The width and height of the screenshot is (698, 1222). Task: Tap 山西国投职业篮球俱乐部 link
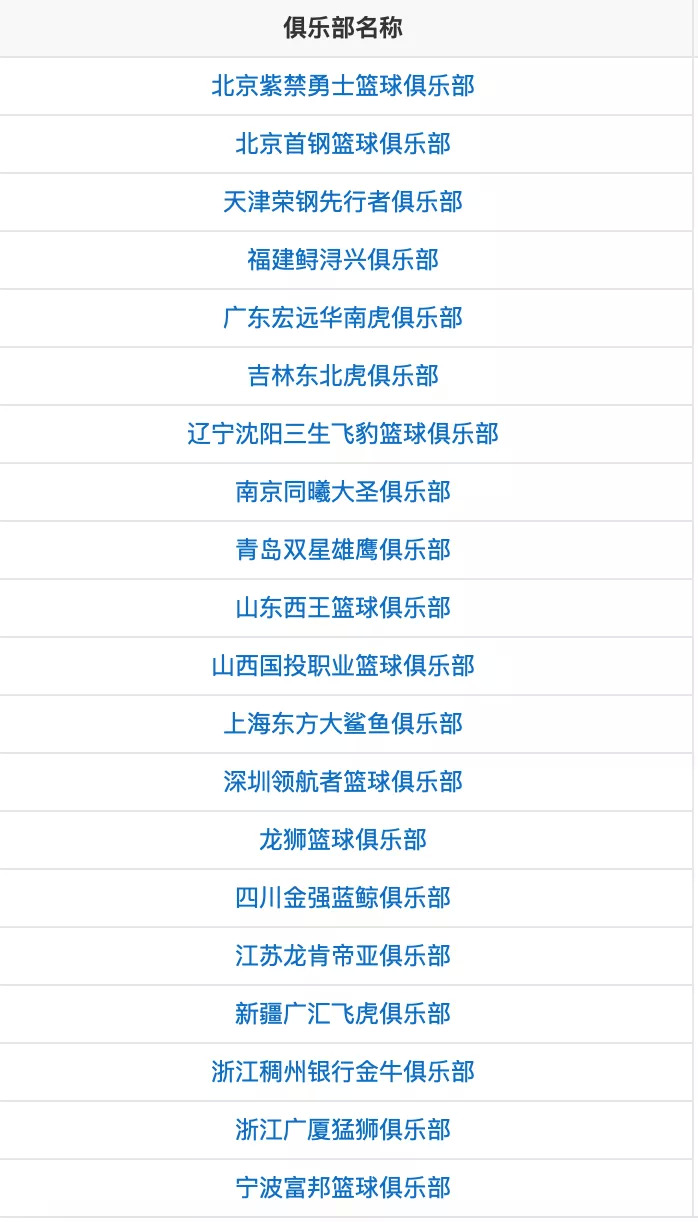pyautogui.click(x=343, y=666)
